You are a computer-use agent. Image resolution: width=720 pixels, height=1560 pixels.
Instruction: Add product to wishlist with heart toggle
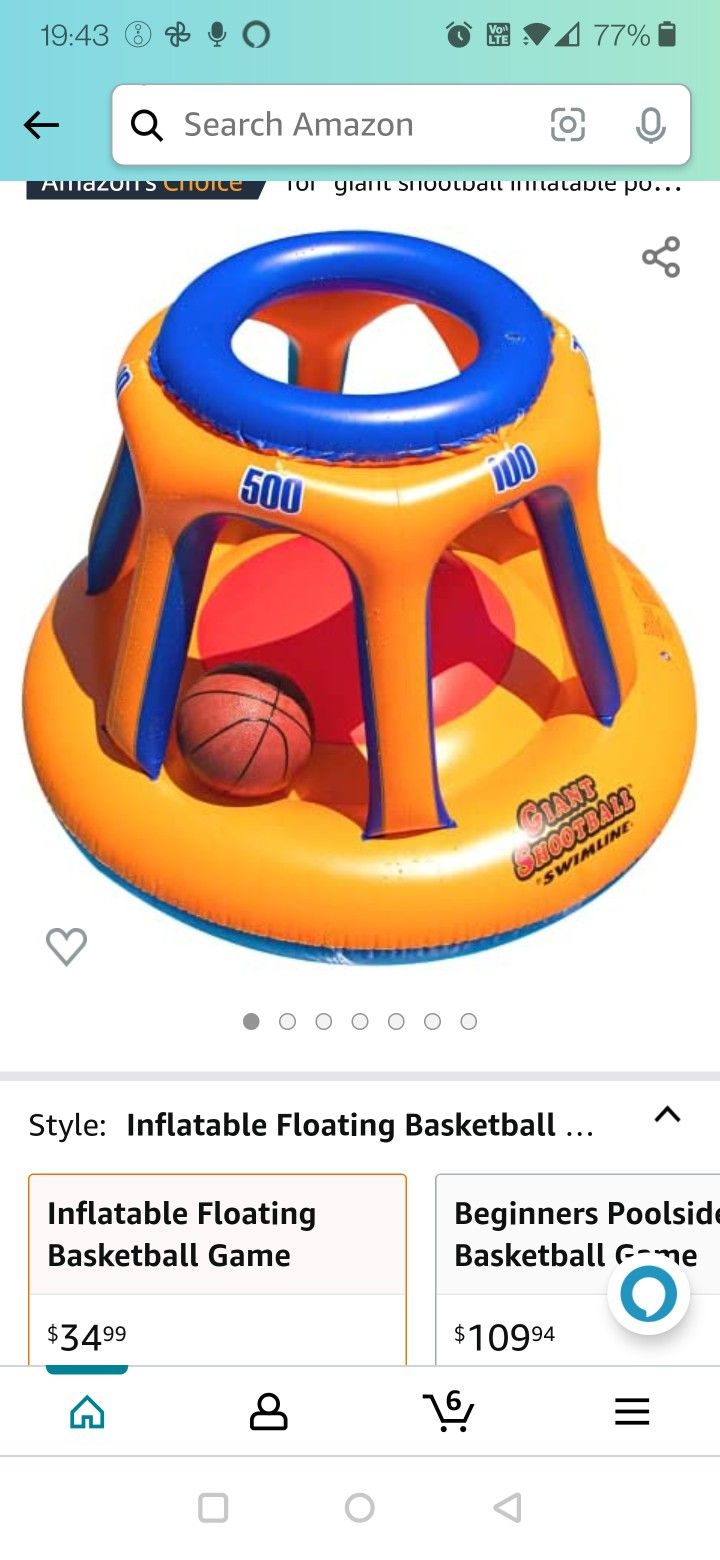67,945
